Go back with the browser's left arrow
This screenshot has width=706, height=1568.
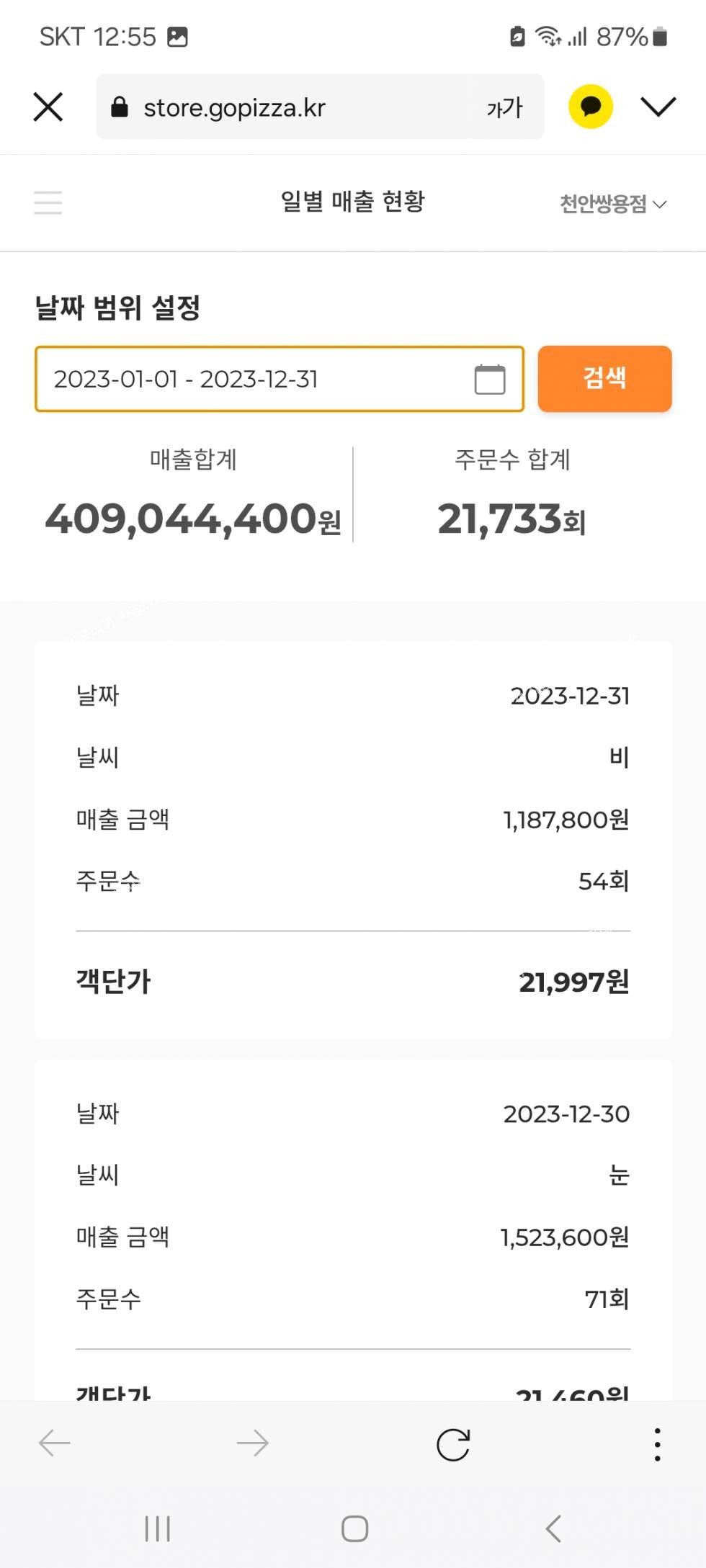[54, 1443]
